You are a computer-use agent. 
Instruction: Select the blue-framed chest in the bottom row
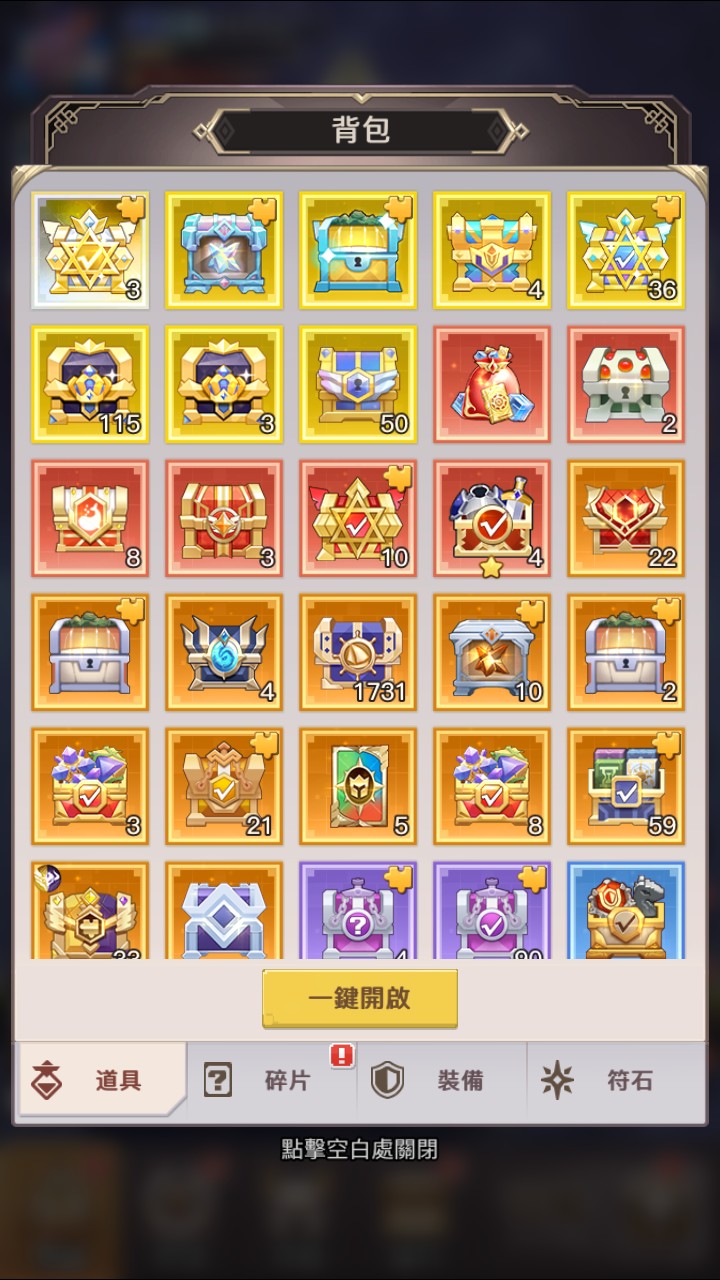pyautogui.click(x=626, y=910)
